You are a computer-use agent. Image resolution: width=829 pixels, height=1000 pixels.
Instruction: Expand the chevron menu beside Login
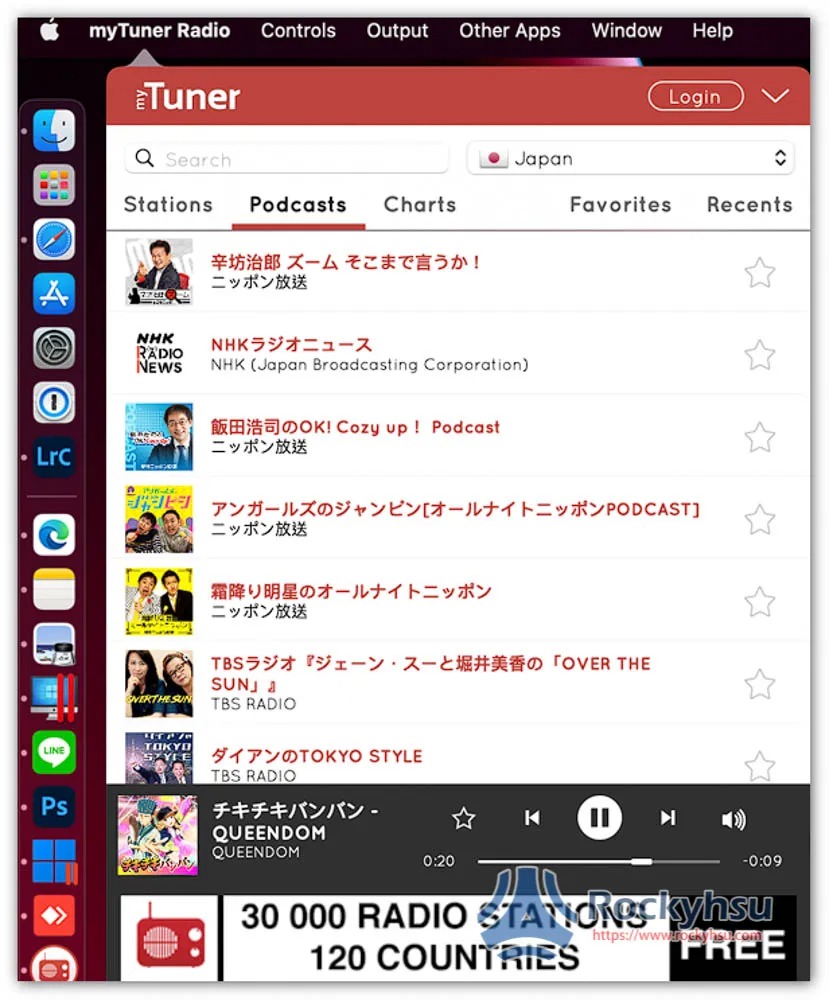tap(775, 96)
